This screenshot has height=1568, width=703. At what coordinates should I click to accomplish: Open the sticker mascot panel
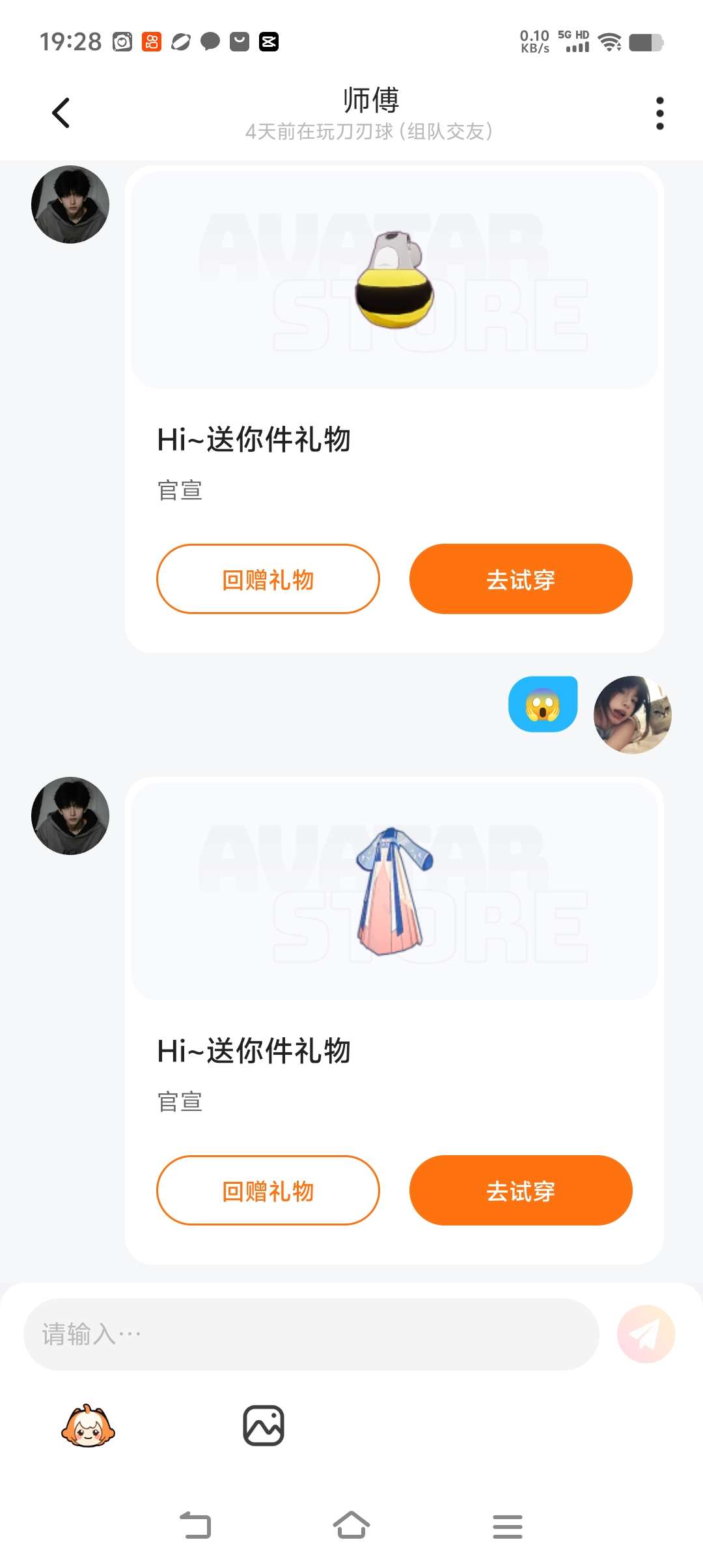click(88, 1425)
